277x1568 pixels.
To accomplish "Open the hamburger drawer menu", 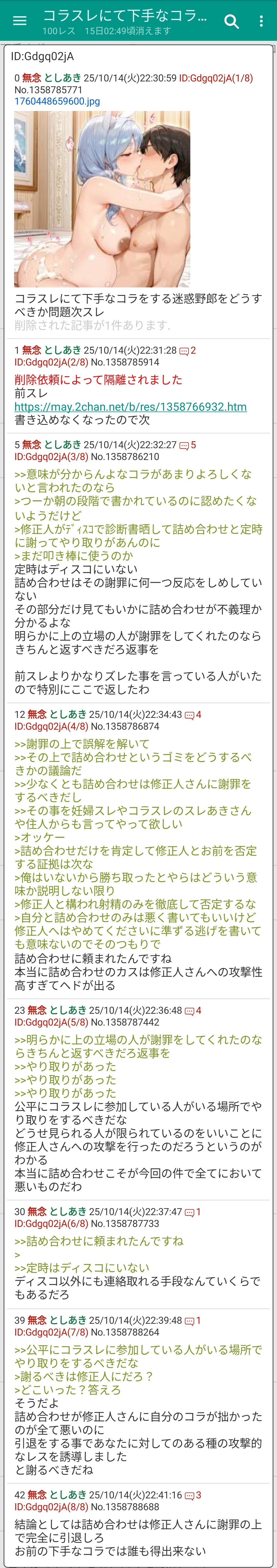I will click(x=19, y=21).
